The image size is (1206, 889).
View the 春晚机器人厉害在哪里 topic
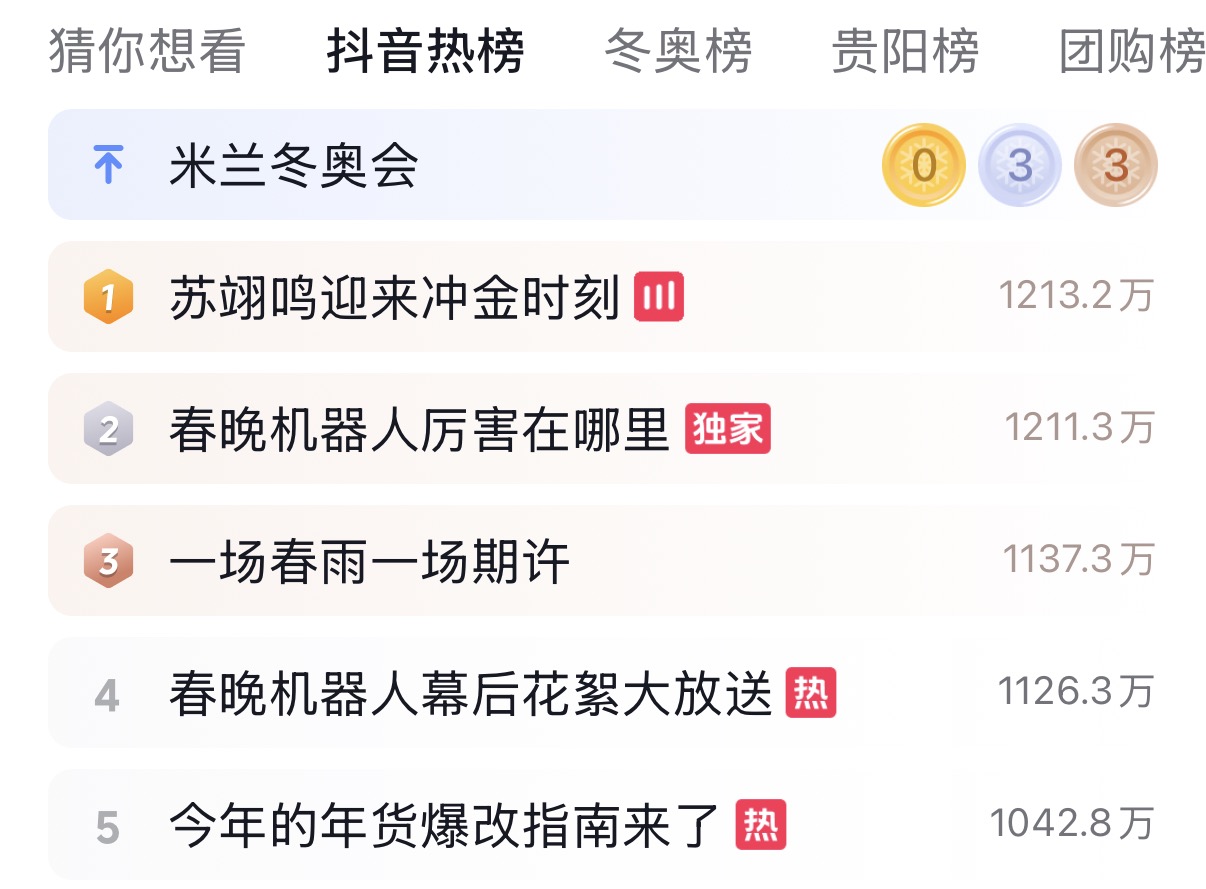point(418,430)
